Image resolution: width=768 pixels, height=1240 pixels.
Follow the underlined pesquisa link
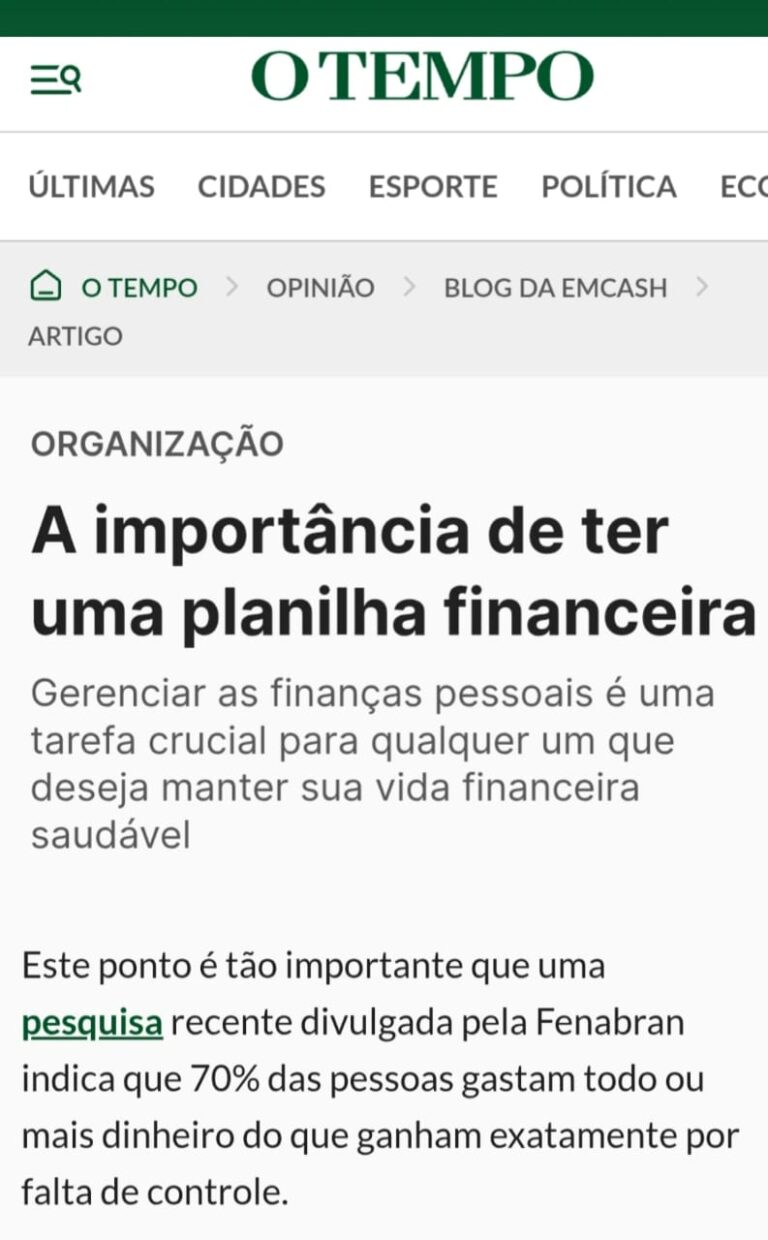click(92, 1024)
